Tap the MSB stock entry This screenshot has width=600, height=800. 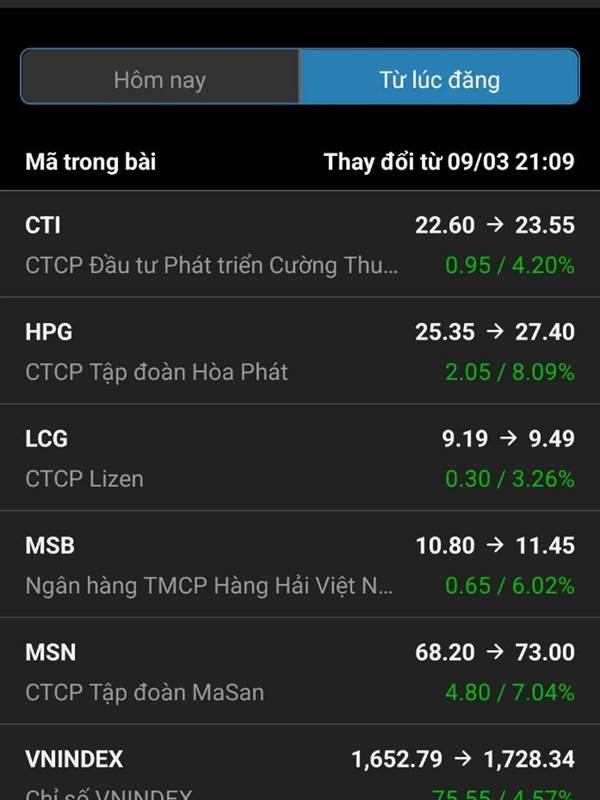click(x=300, y=565)
